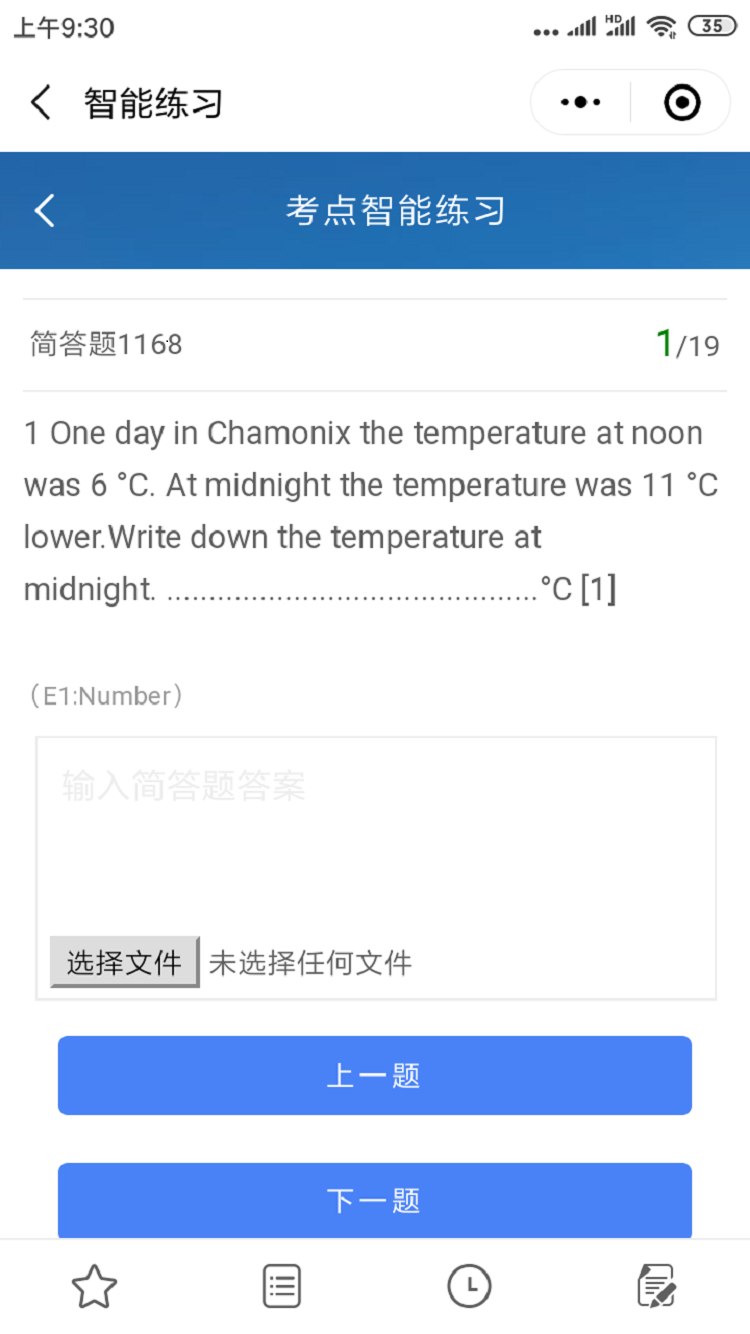
Task: Open the notes pencil icon
Action: [657, 1286]
